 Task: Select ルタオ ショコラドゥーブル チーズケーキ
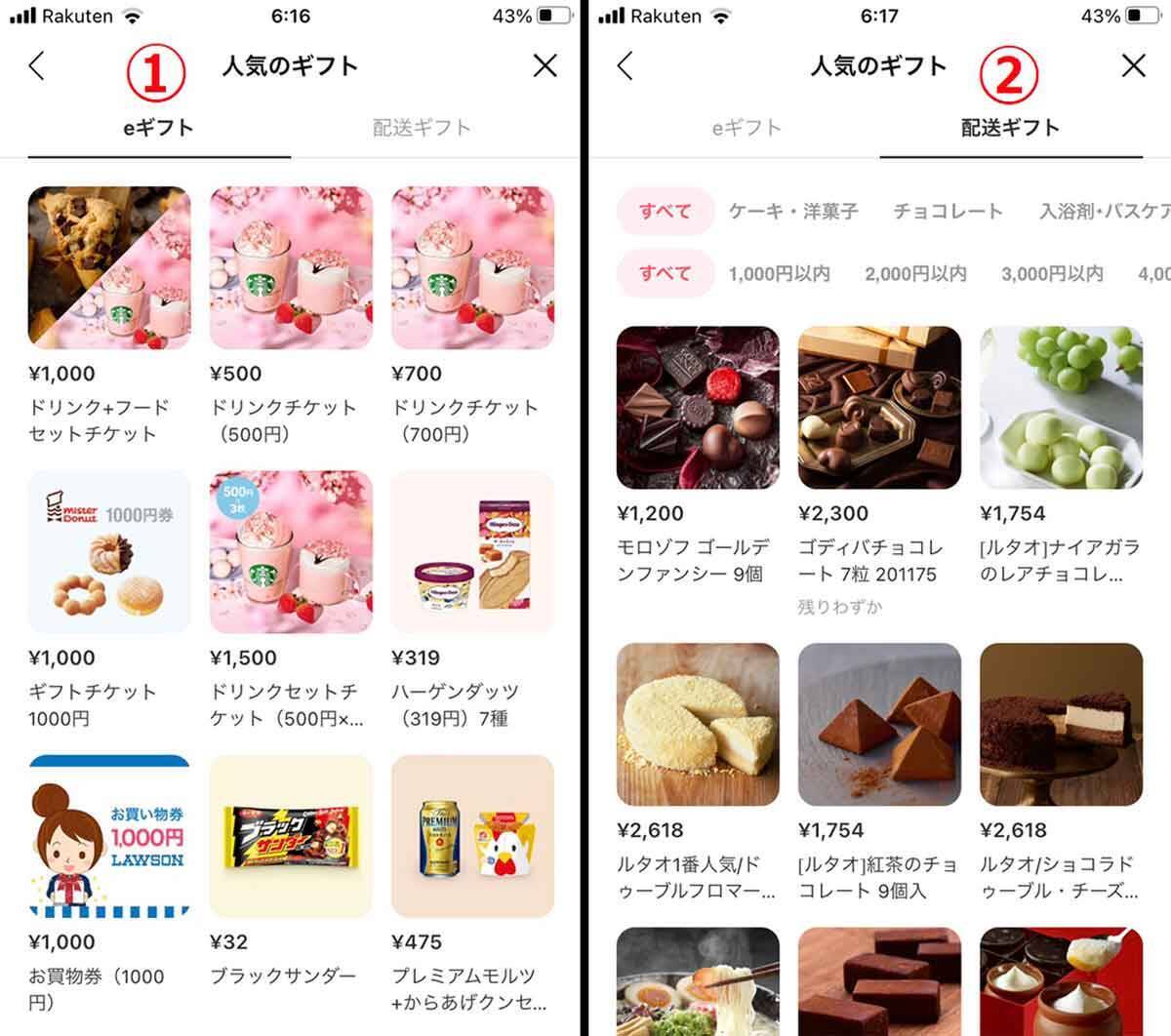(x=1061, y=724)
